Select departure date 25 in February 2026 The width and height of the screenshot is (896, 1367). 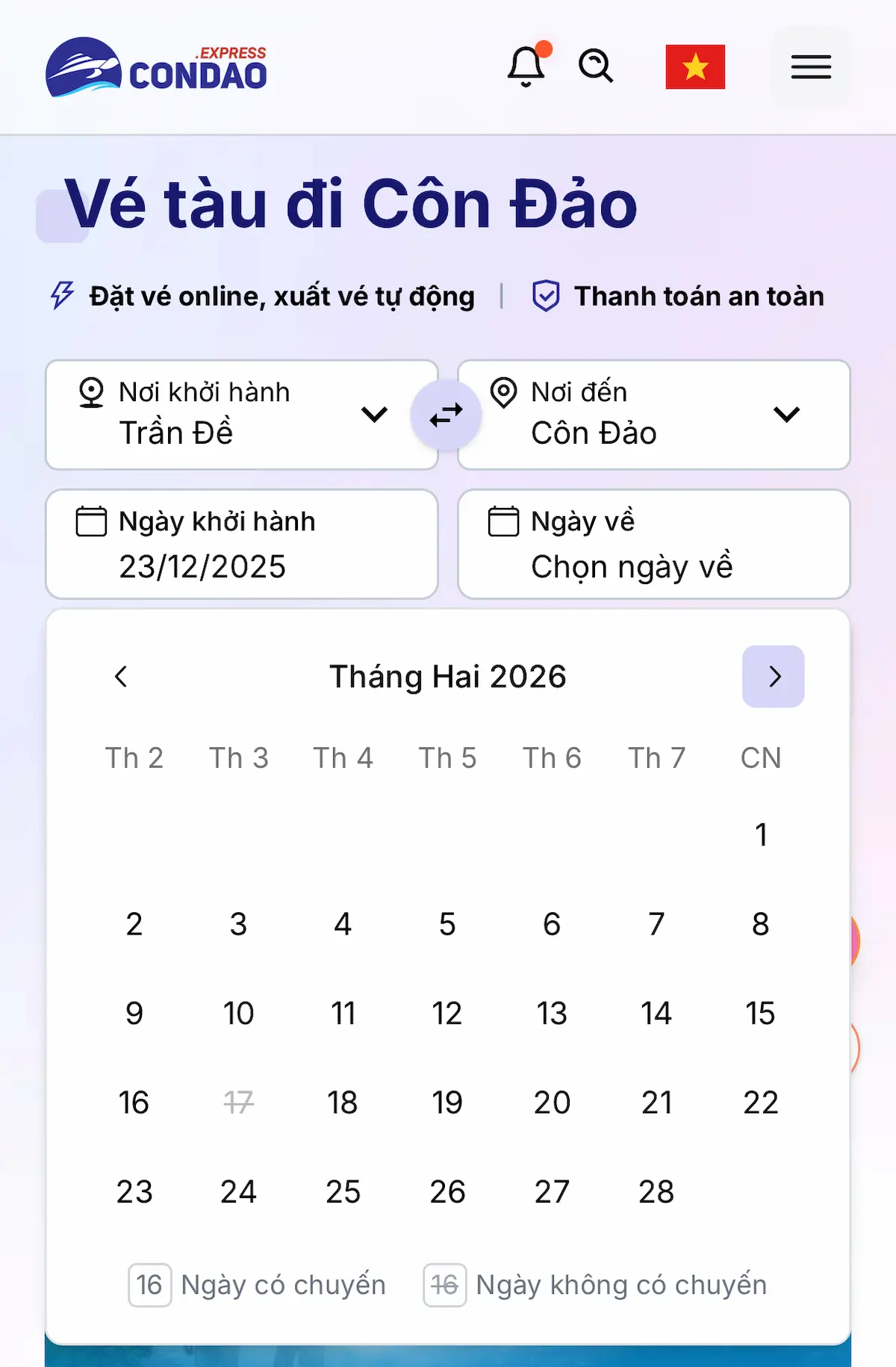pos(342,1191)
